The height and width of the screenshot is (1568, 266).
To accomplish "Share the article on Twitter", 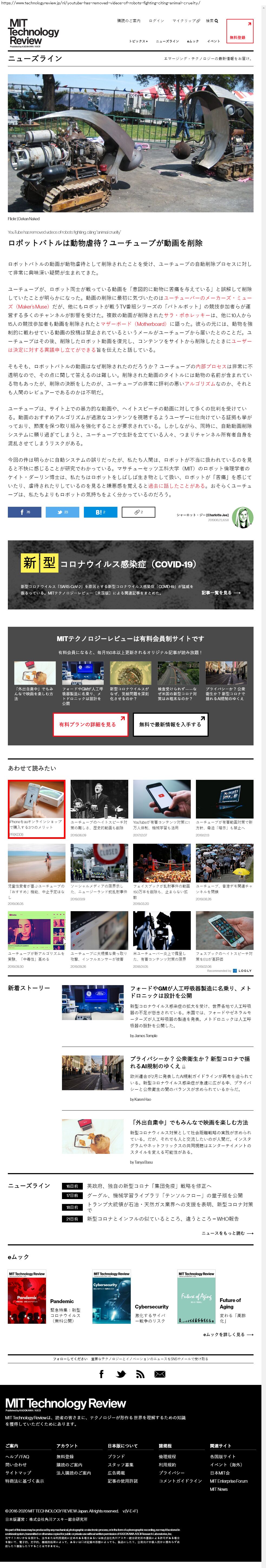I will point(62,512).
